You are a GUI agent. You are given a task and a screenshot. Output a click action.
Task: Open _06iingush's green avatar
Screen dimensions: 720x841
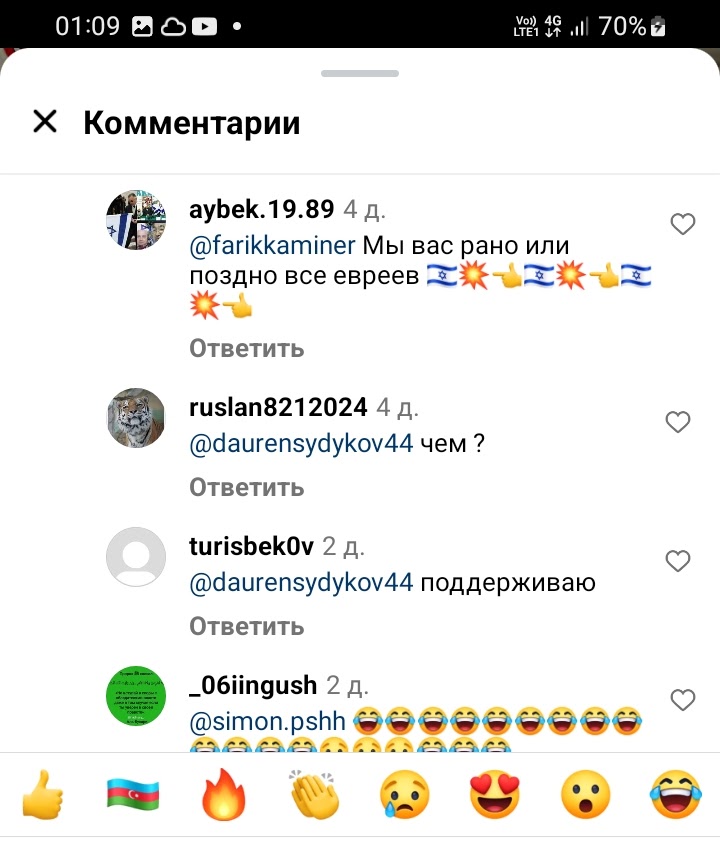point(136,696)
